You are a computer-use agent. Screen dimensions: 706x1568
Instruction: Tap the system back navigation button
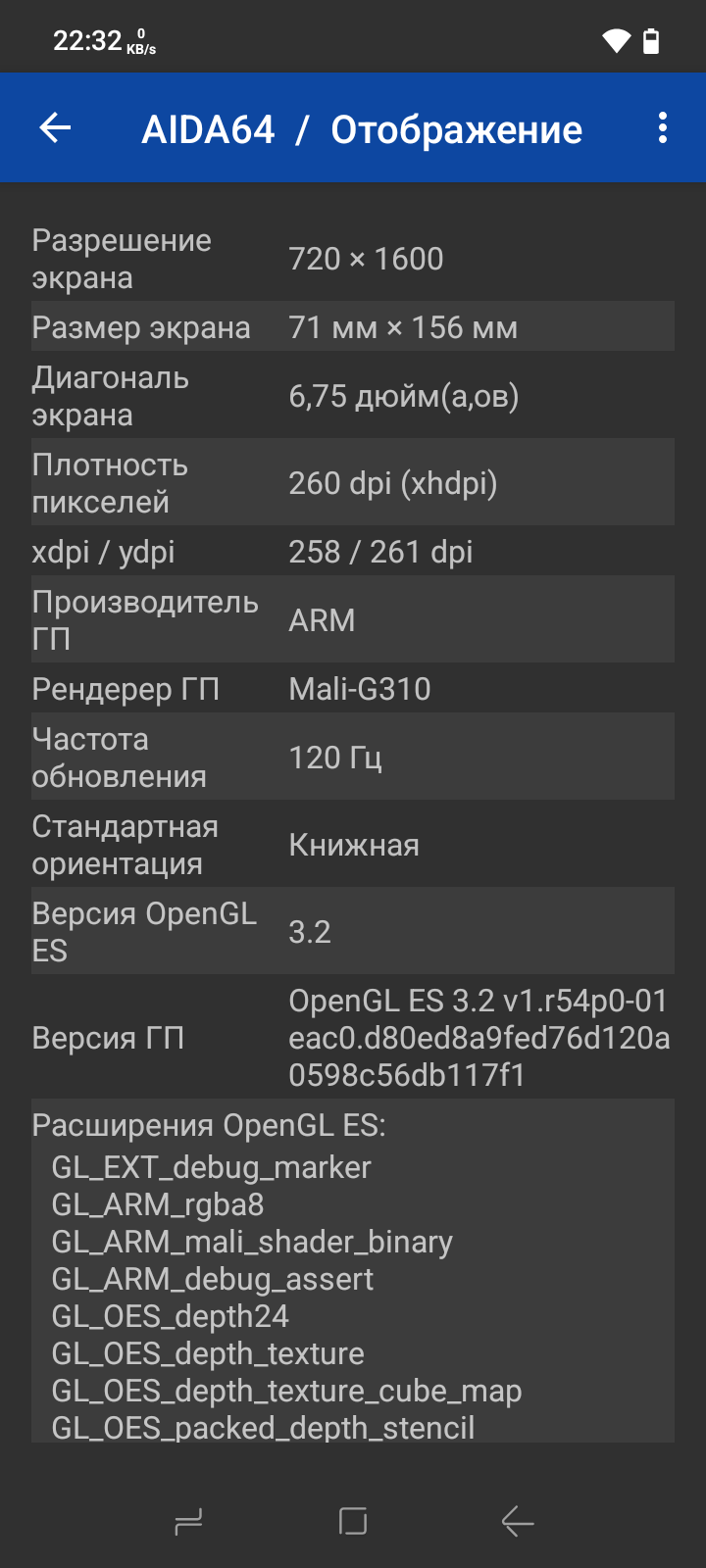click(x=518, y=1521)
